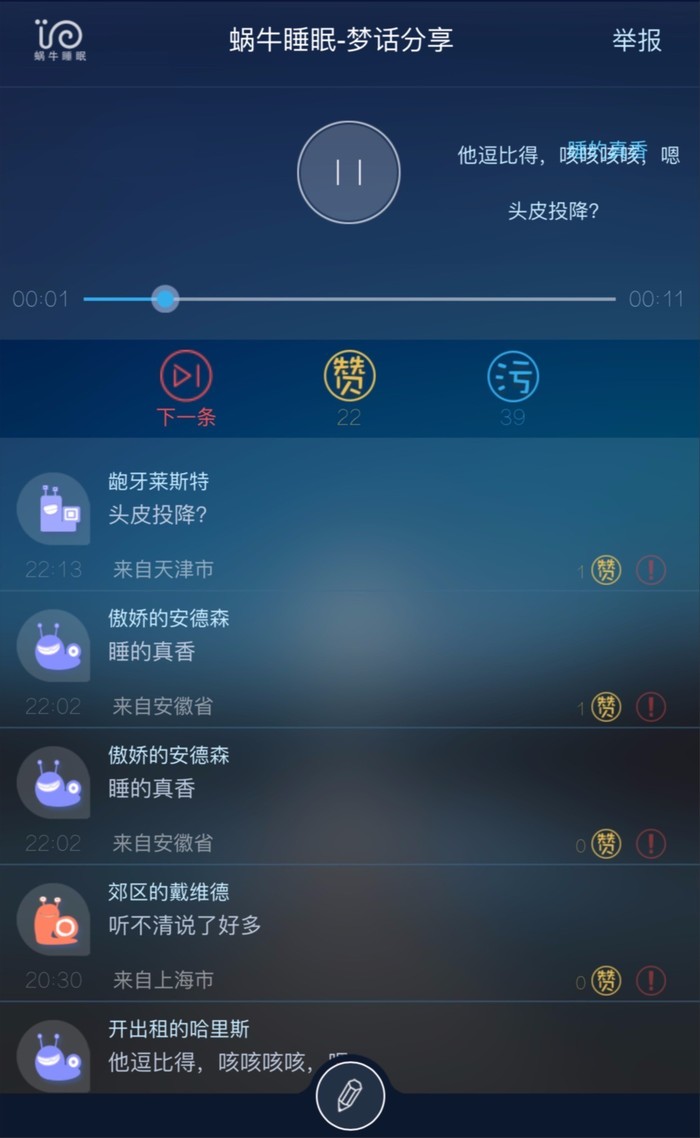Image resolution: width=700 pixels, height=1138 pixels.
Task: Like 傲娇的安德森's comment with 0 likes
Action: click(x=605, y=844)
